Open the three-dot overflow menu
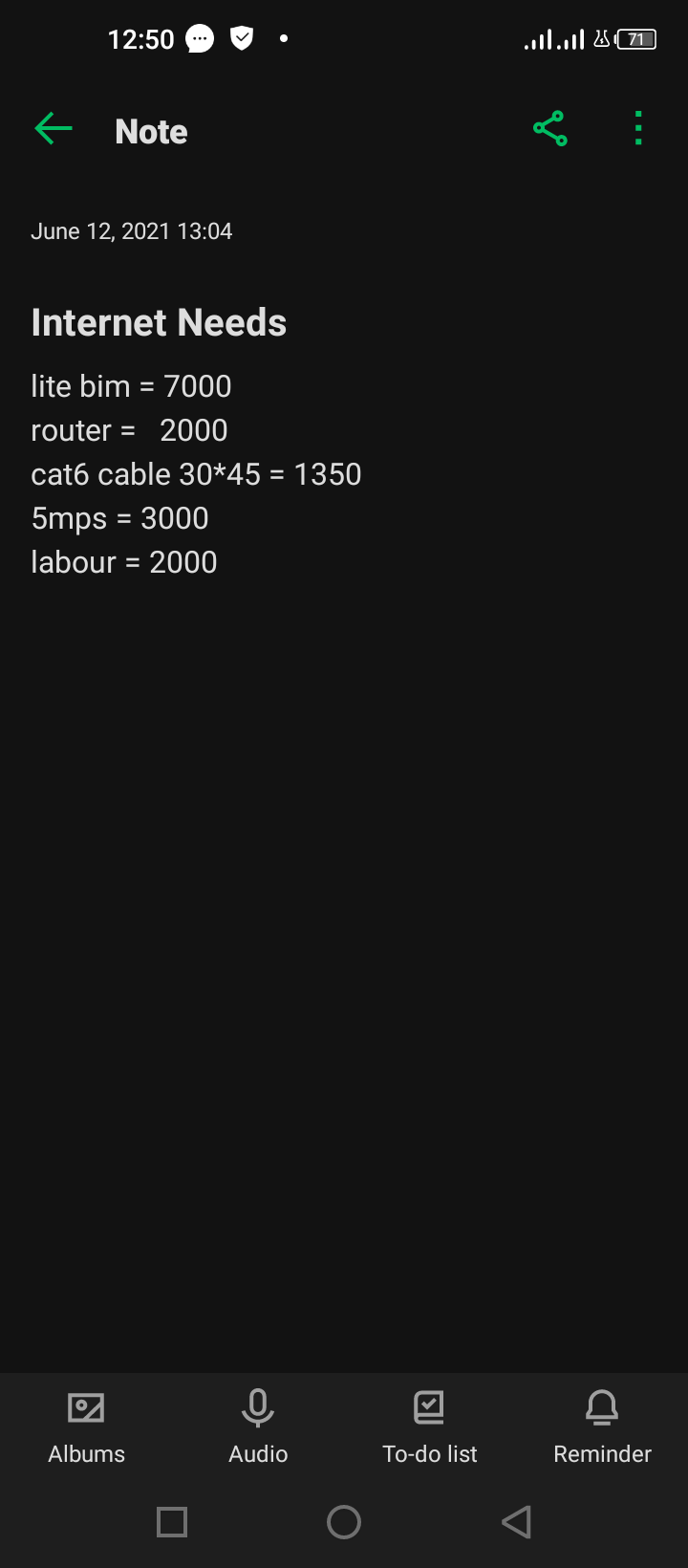Screen dimensions: 688x1568 [x=638, y=129]
